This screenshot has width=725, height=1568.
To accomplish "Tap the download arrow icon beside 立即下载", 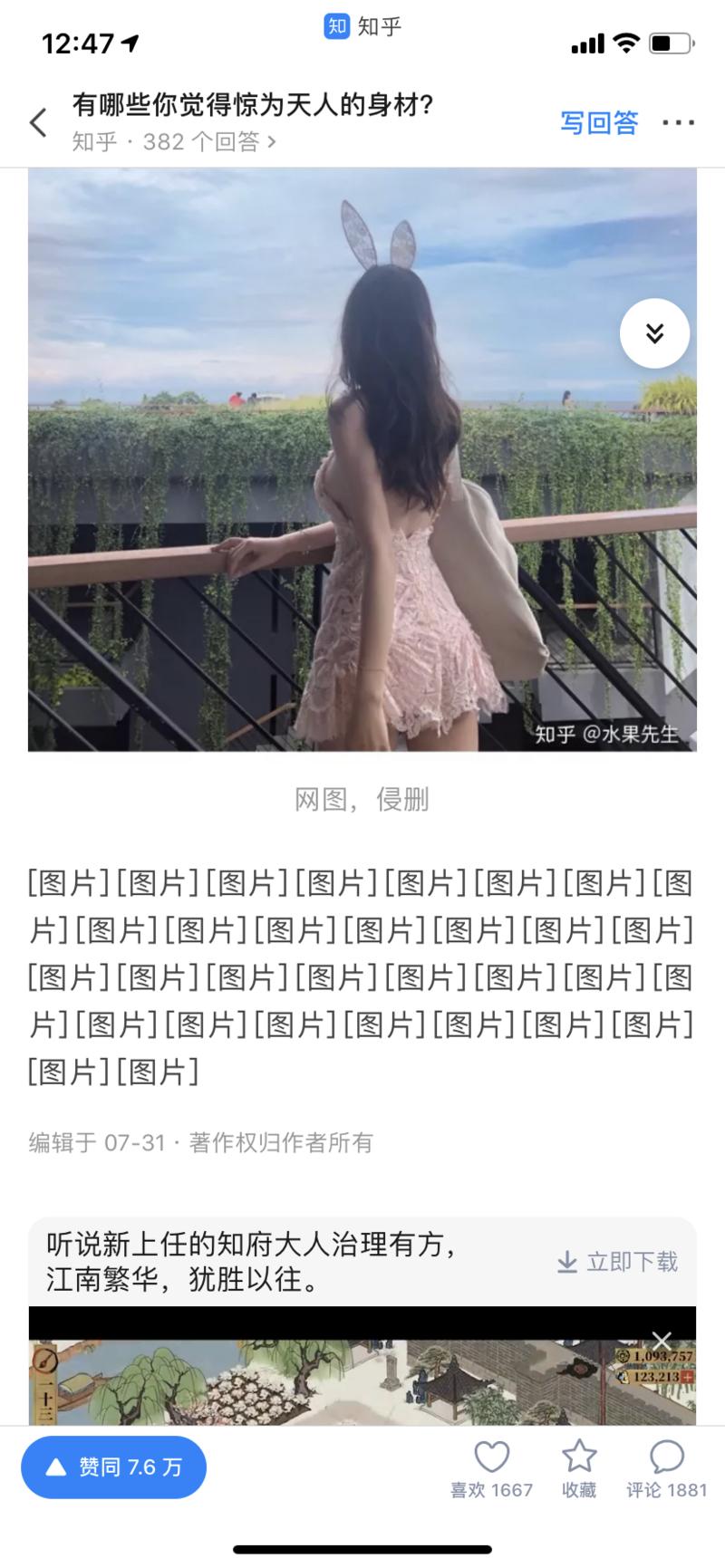I will 567,1261.
